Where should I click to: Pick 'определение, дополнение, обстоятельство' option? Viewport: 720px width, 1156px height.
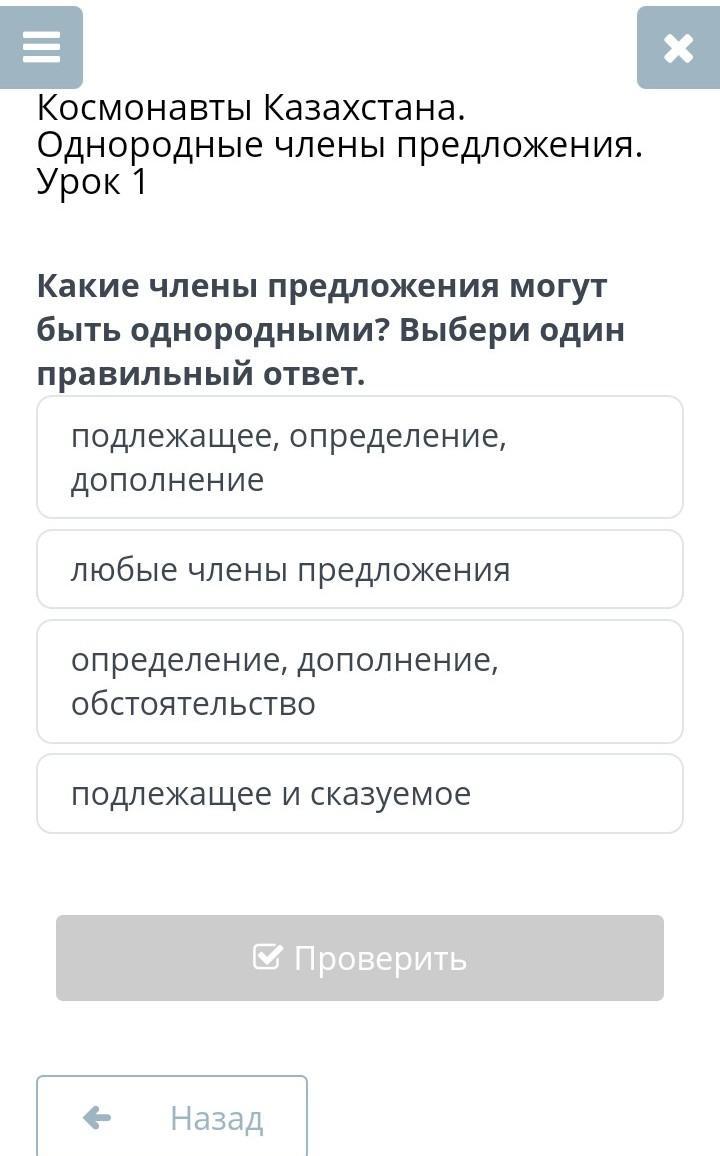[360, 681]
